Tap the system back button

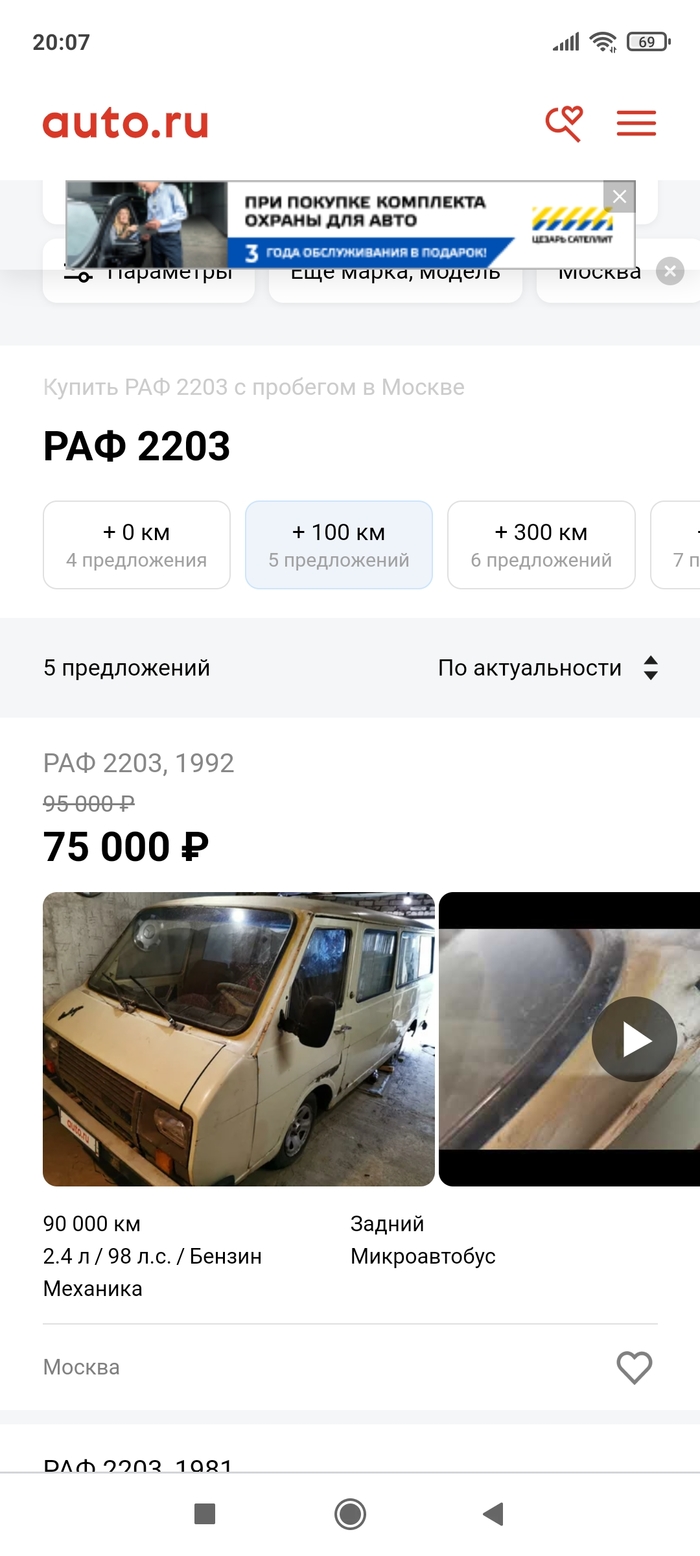[x=493, y=1514]
